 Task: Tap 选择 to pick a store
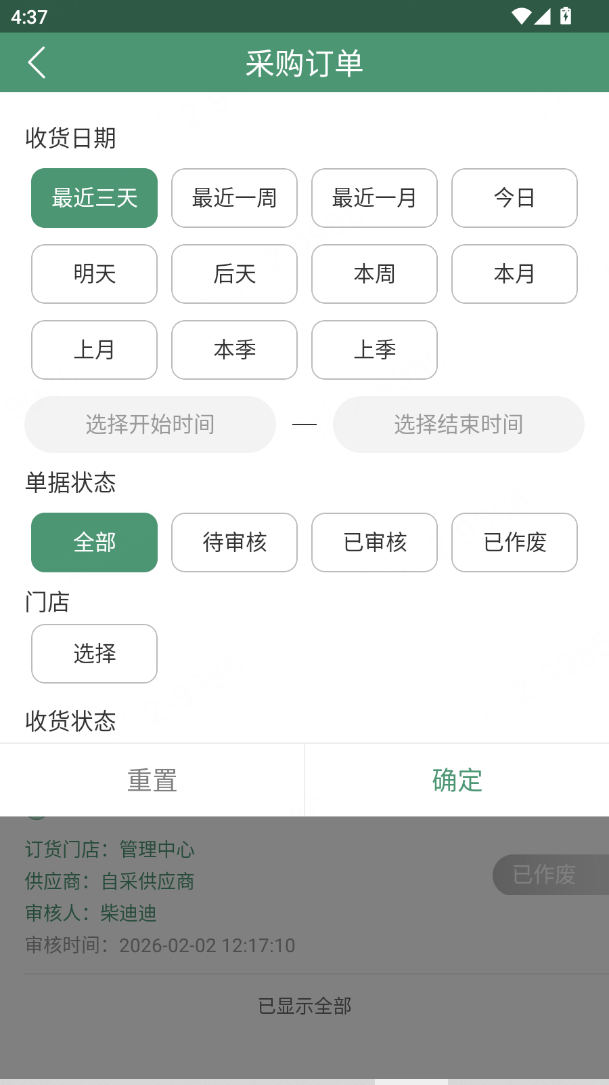[x=94, y=654]
